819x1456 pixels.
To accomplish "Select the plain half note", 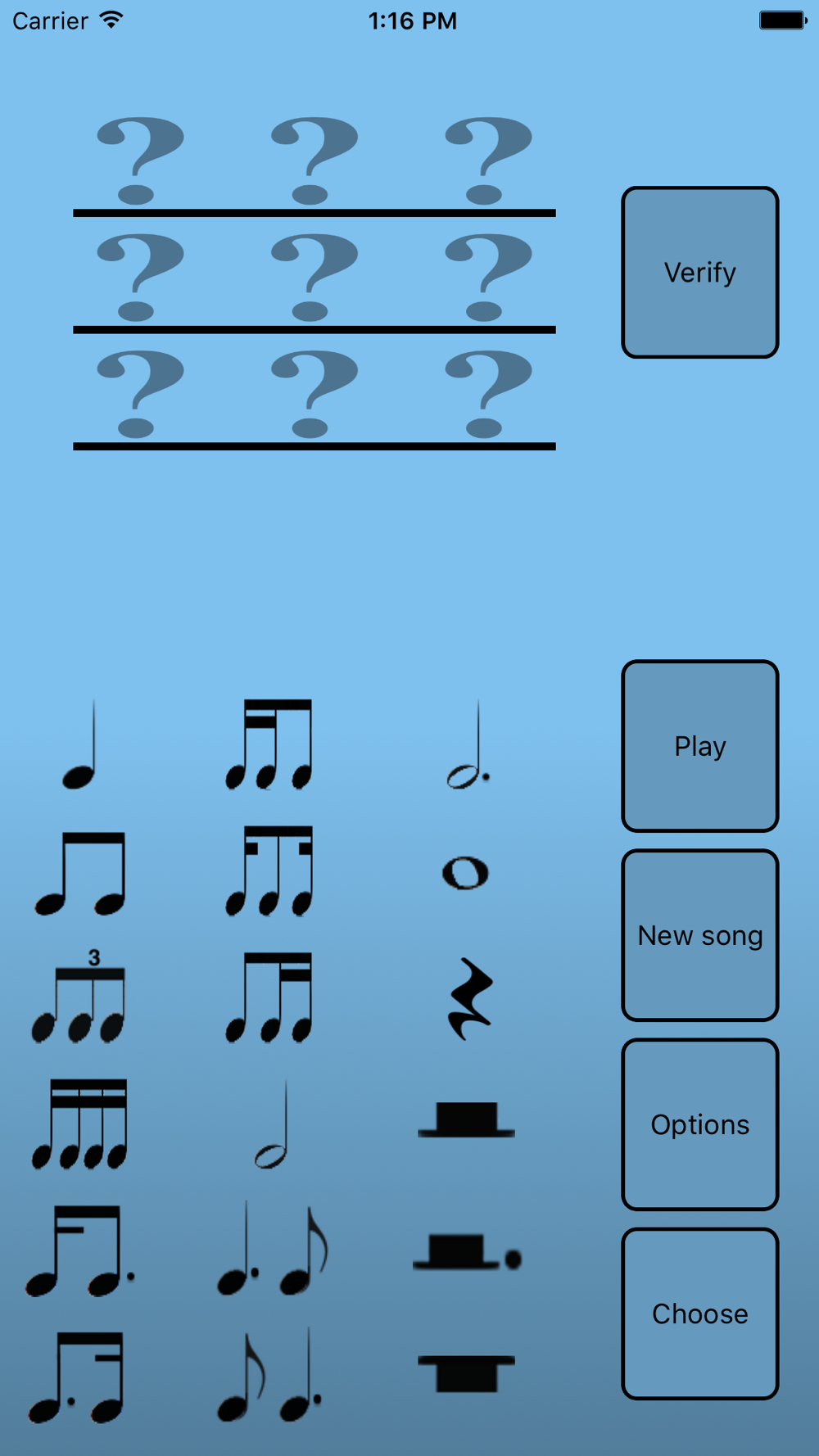I will coord(273,1124).
